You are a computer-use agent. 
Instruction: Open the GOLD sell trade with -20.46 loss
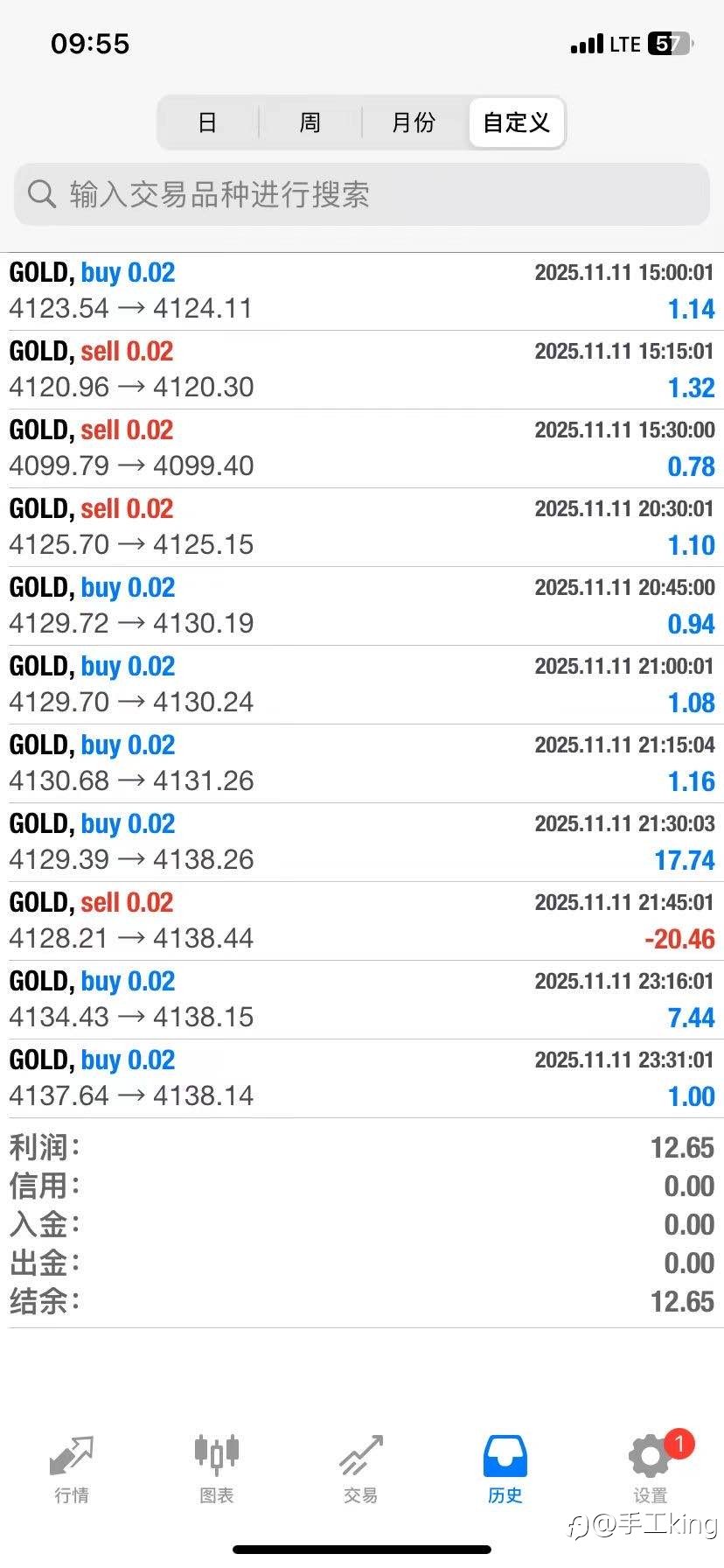(362, 921)
